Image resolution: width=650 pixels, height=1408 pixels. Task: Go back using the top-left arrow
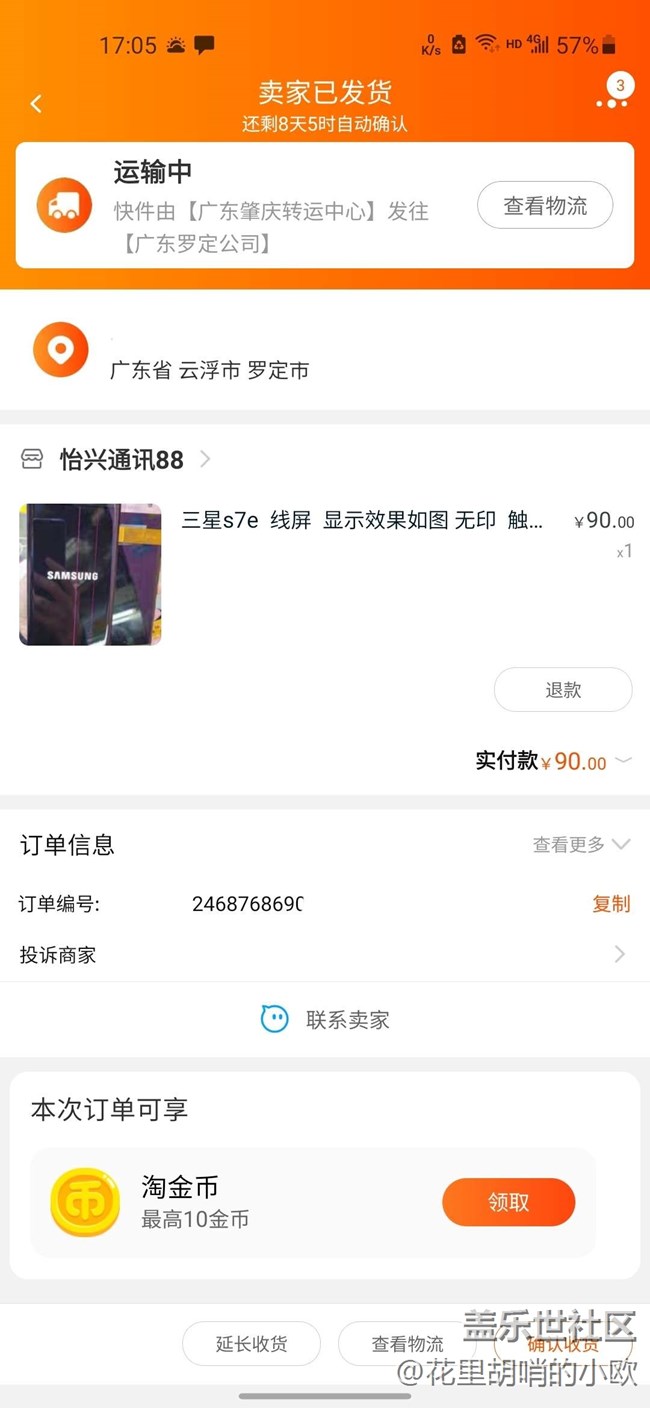coord(36,104)
